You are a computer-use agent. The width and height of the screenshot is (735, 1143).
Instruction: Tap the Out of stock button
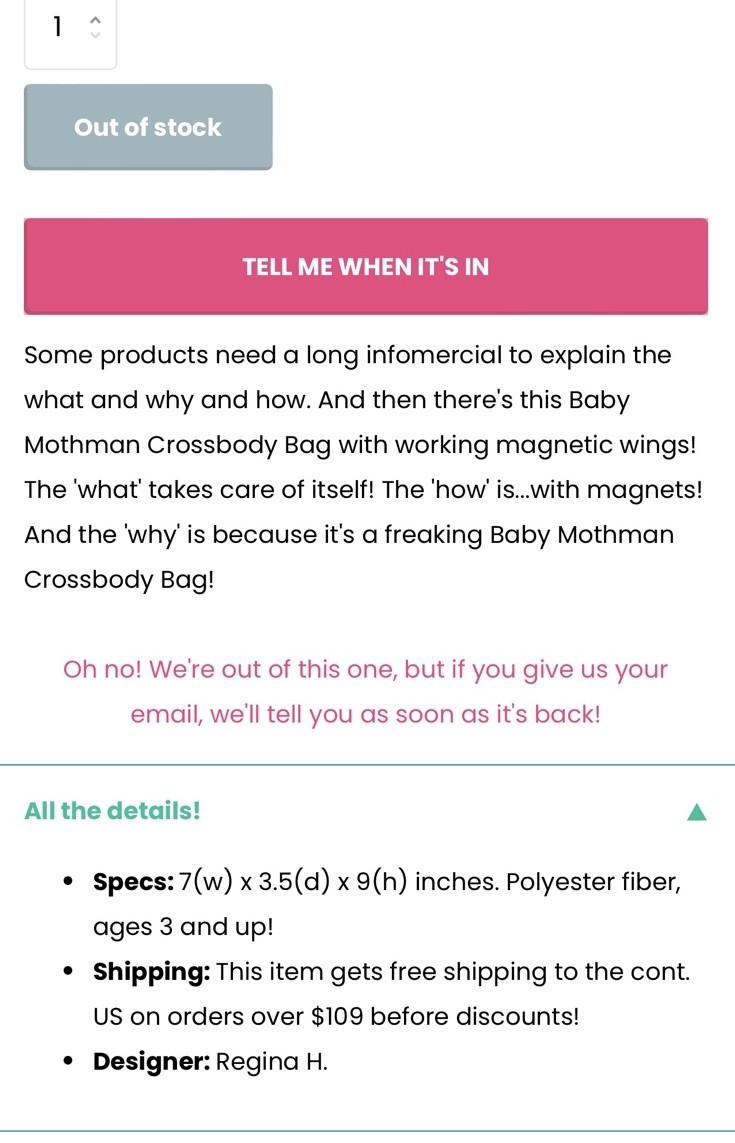tap(148, 127)
